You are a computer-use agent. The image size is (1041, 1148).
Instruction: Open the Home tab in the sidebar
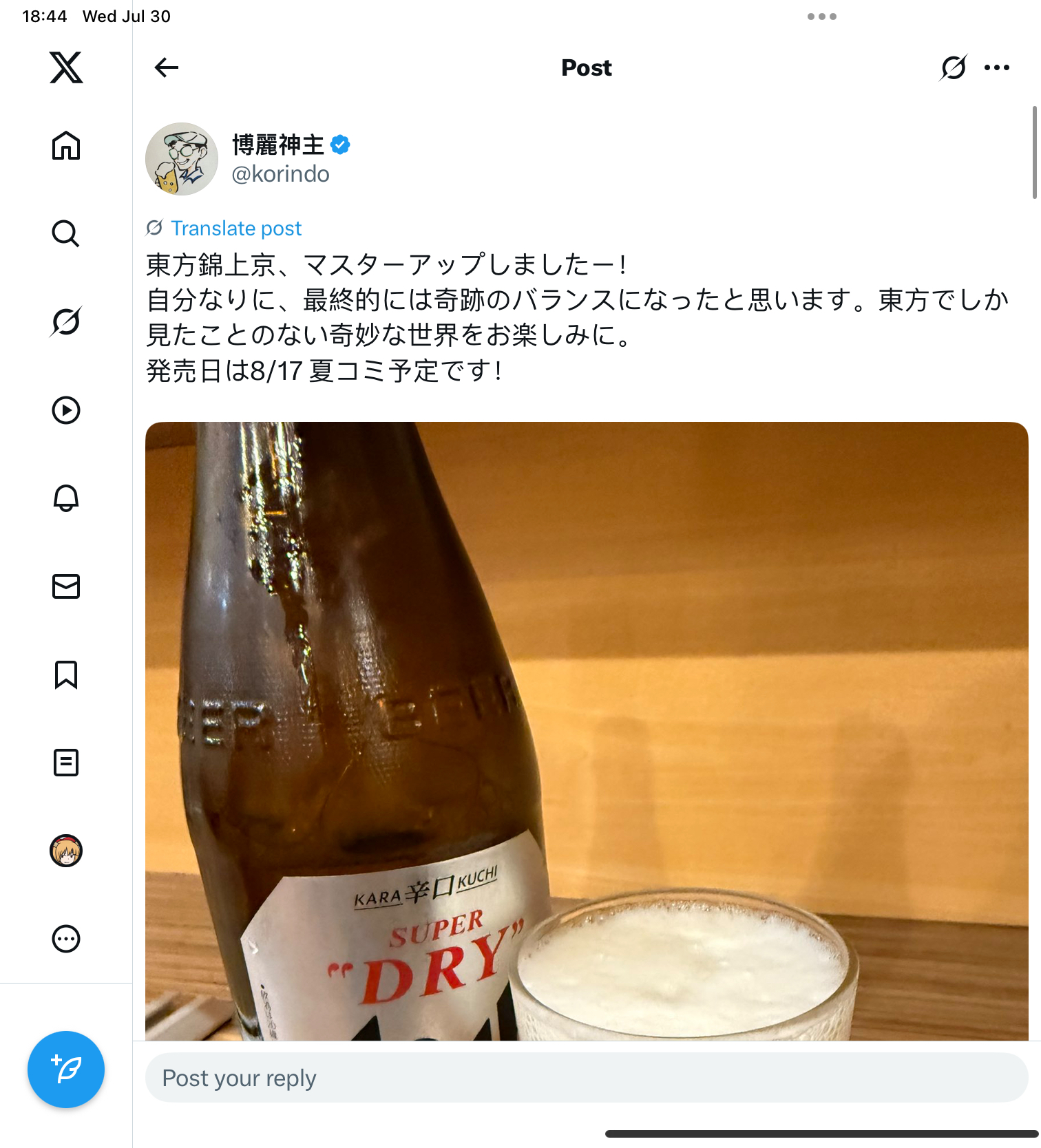(66, 146)
